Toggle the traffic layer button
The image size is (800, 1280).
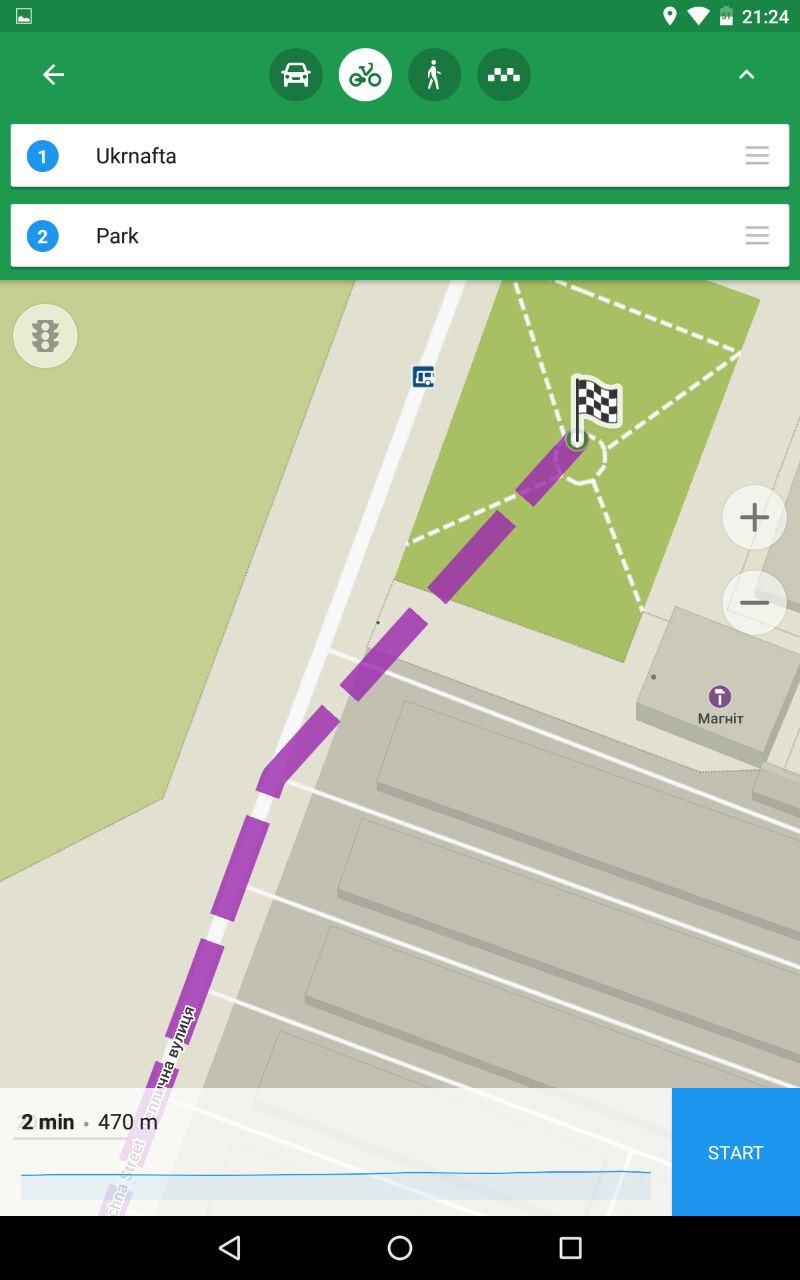tap(45, 336)
